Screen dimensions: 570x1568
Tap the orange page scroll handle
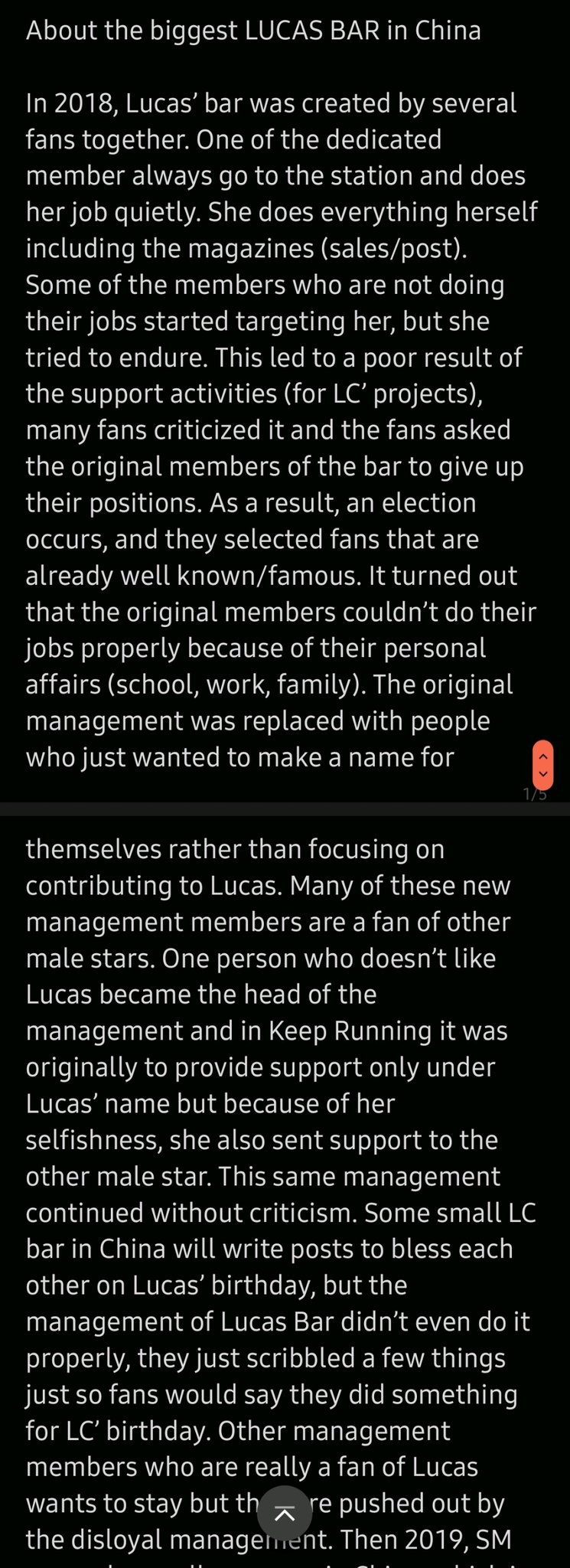pyautogui.click(x=542, y=763)
